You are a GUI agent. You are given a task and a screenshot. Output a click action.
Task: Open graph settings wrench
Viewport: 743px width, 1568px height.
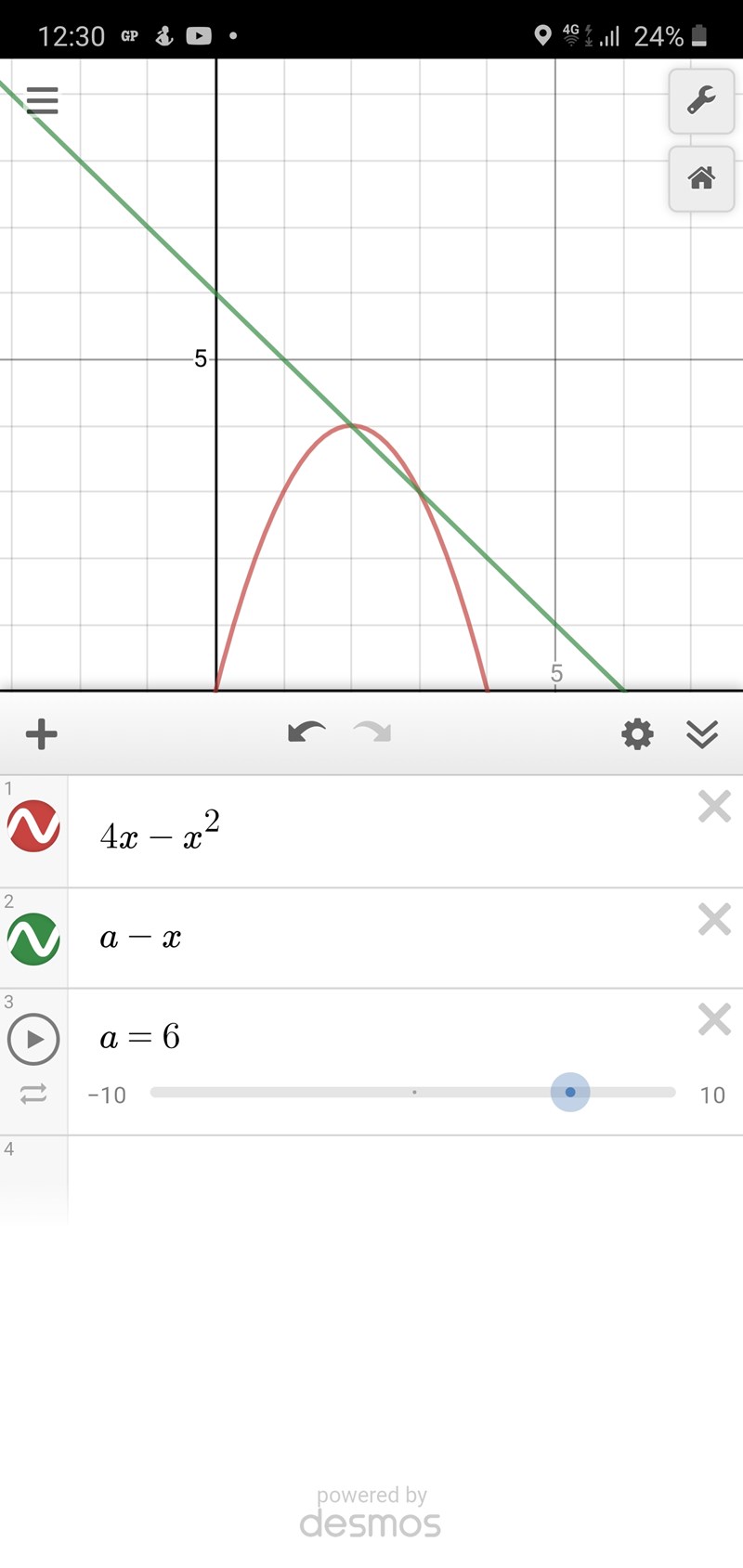pos(701,100)
